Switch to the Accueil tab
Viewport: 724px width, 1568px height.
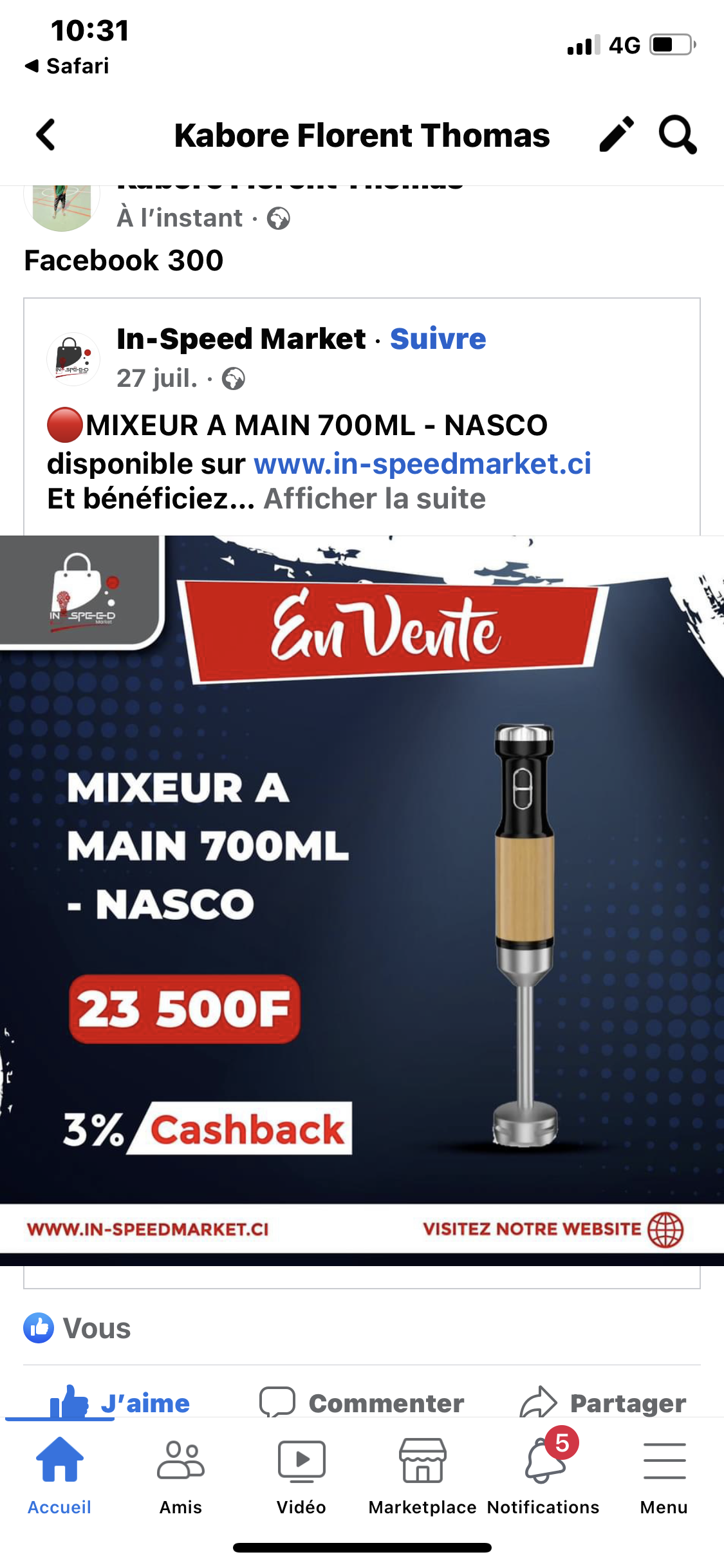click(59, 1475)
